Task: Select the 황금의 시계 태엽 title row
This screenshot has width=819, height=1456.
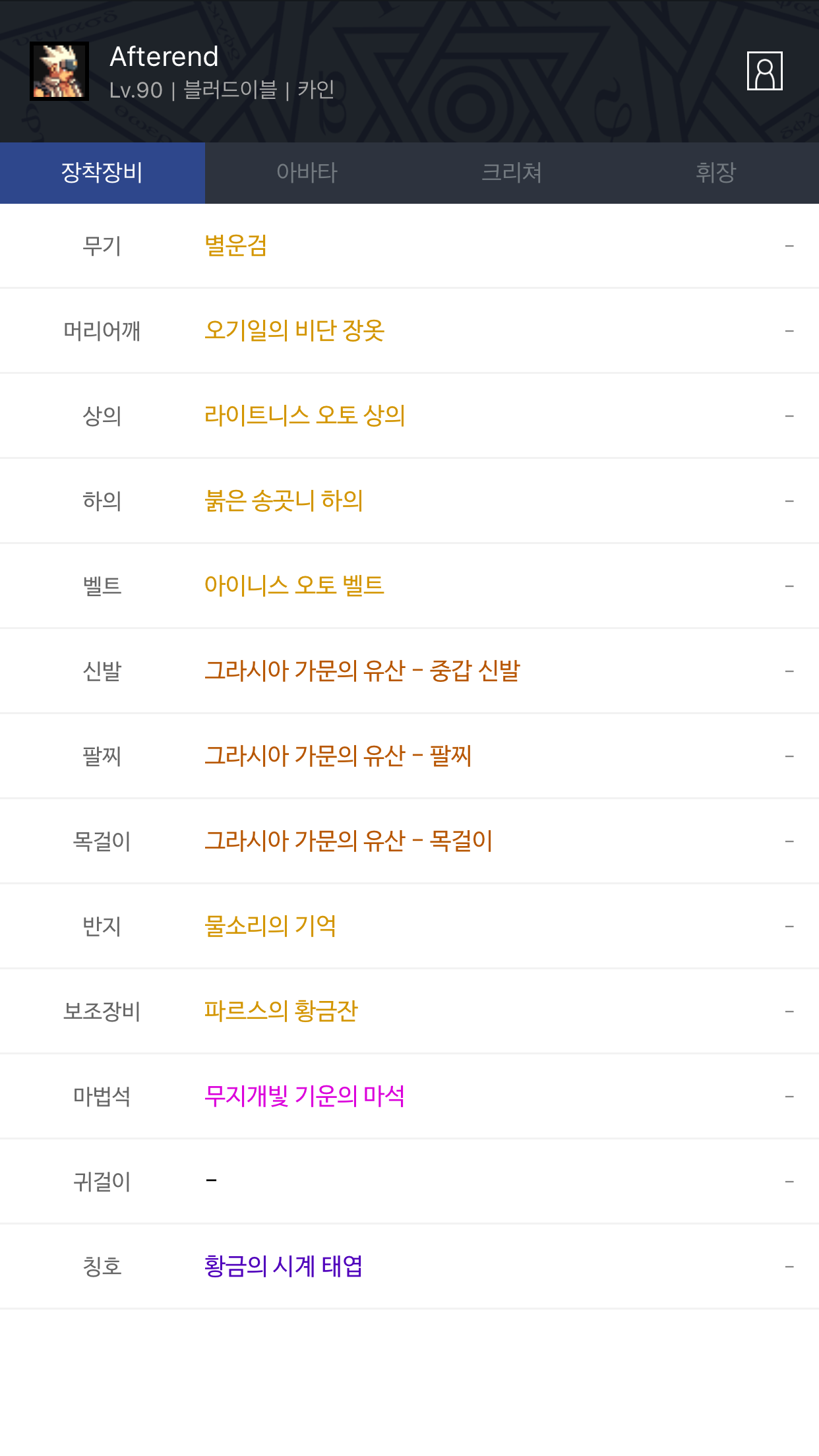Action: (x=284, y=1266)
